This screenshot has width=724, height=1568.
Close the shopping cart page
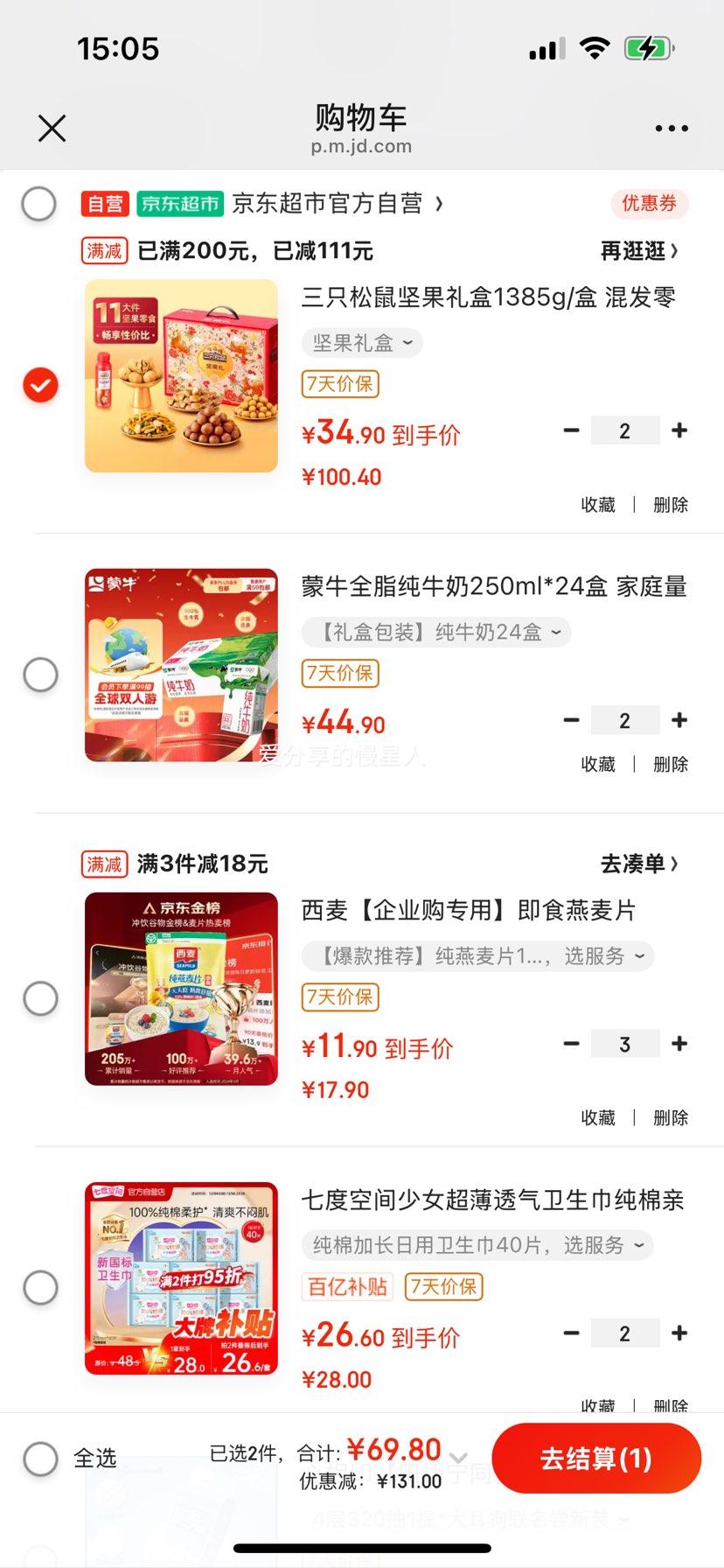52,128
